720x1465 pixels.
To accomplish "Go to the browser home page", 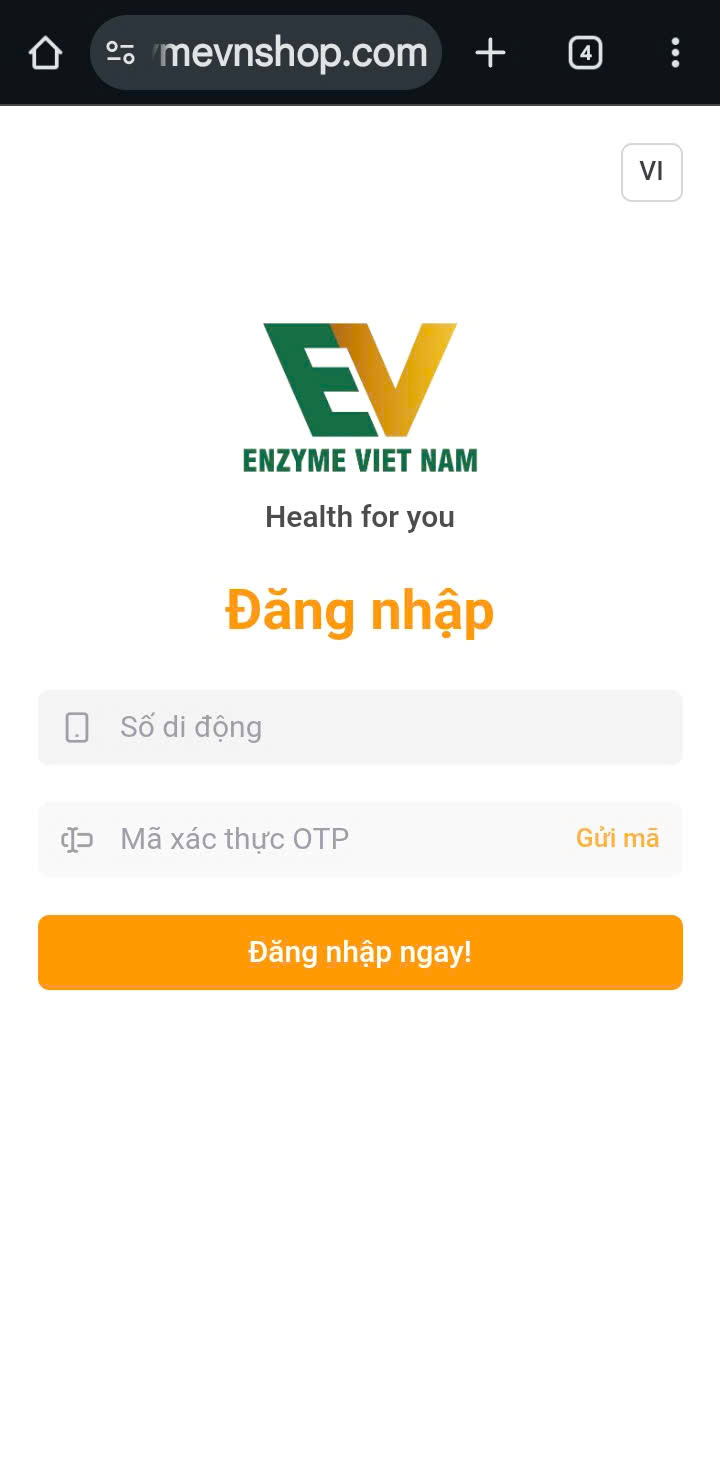I will [x=45, y=52].
